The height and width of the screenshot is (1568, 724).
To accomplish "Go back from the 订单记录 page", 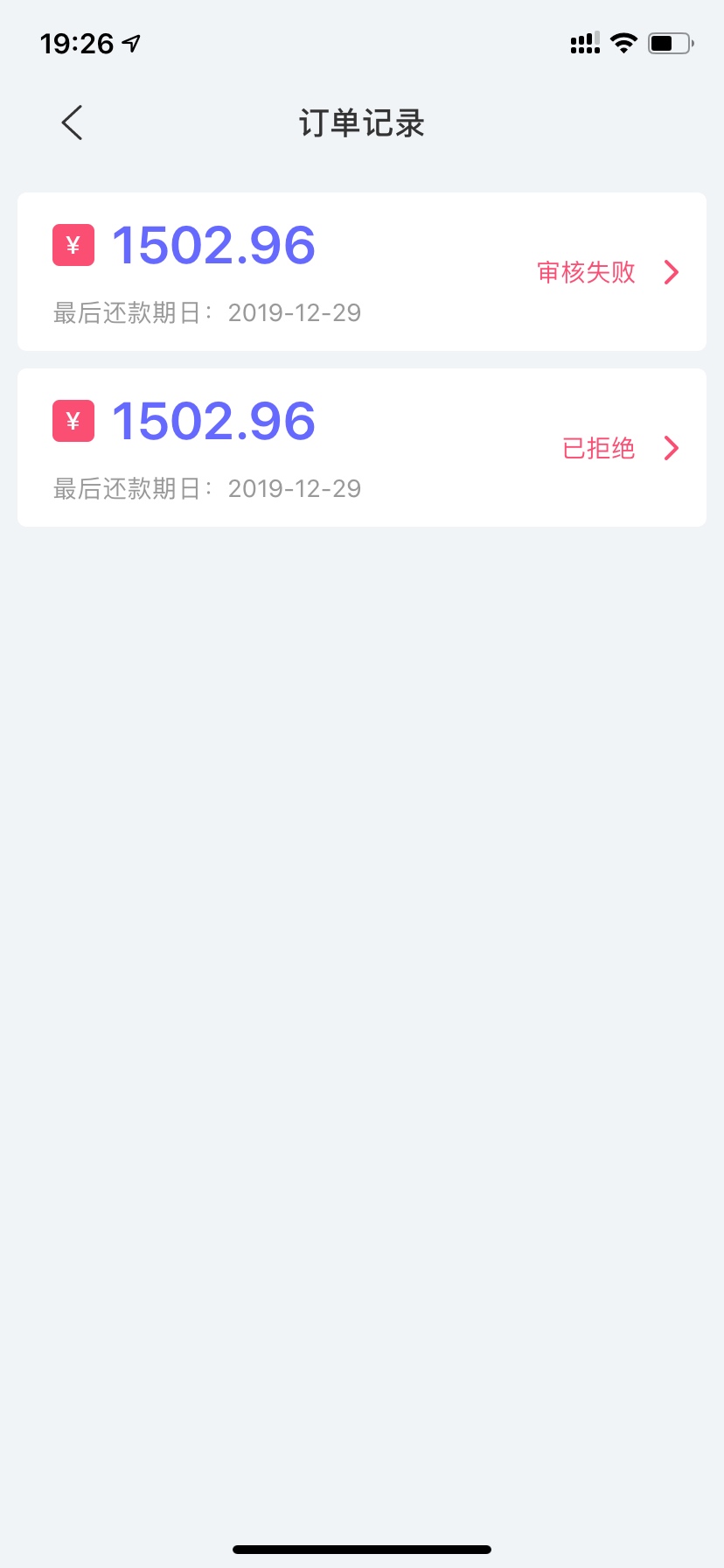I will 73,122.
